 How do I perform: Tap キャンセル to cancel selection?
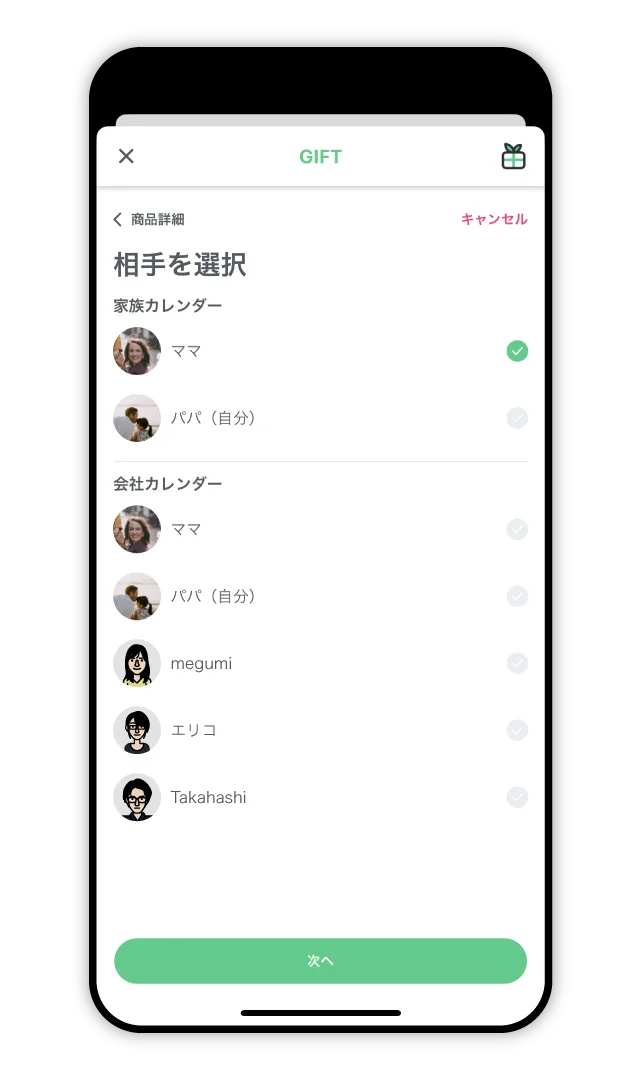(494, 219)
